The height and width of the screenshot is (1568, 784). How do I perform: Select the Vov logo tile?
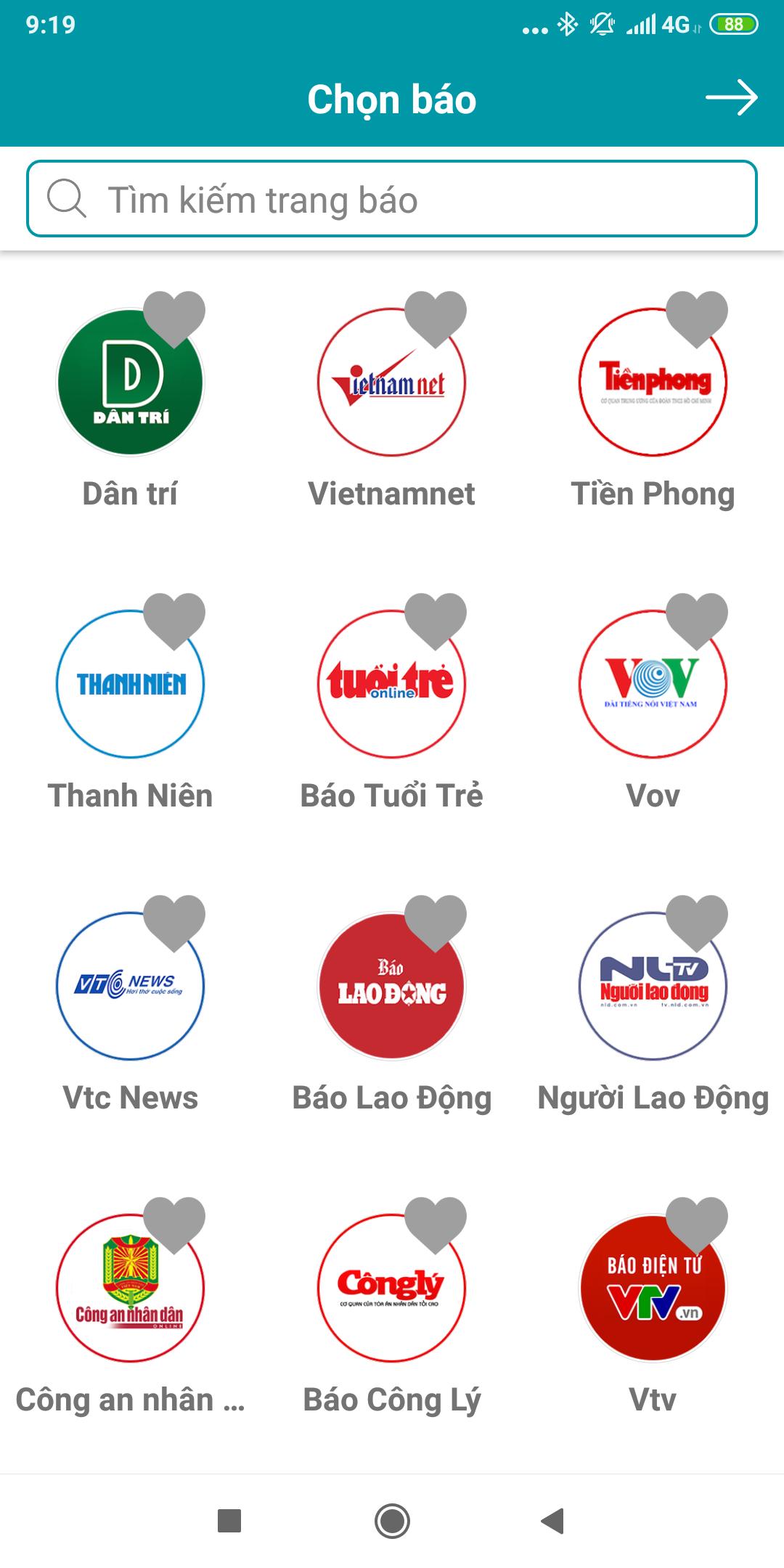tap(653, 684)
